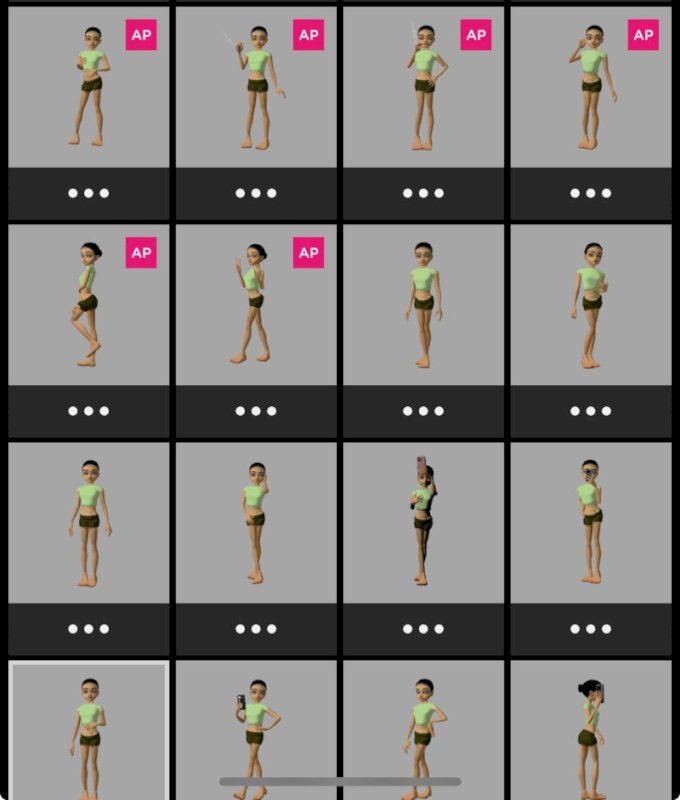Choose the pose with phone covering the face
The height and width of the screenshot is (800, 680).
pyautogui.click(x=590, y=522)
